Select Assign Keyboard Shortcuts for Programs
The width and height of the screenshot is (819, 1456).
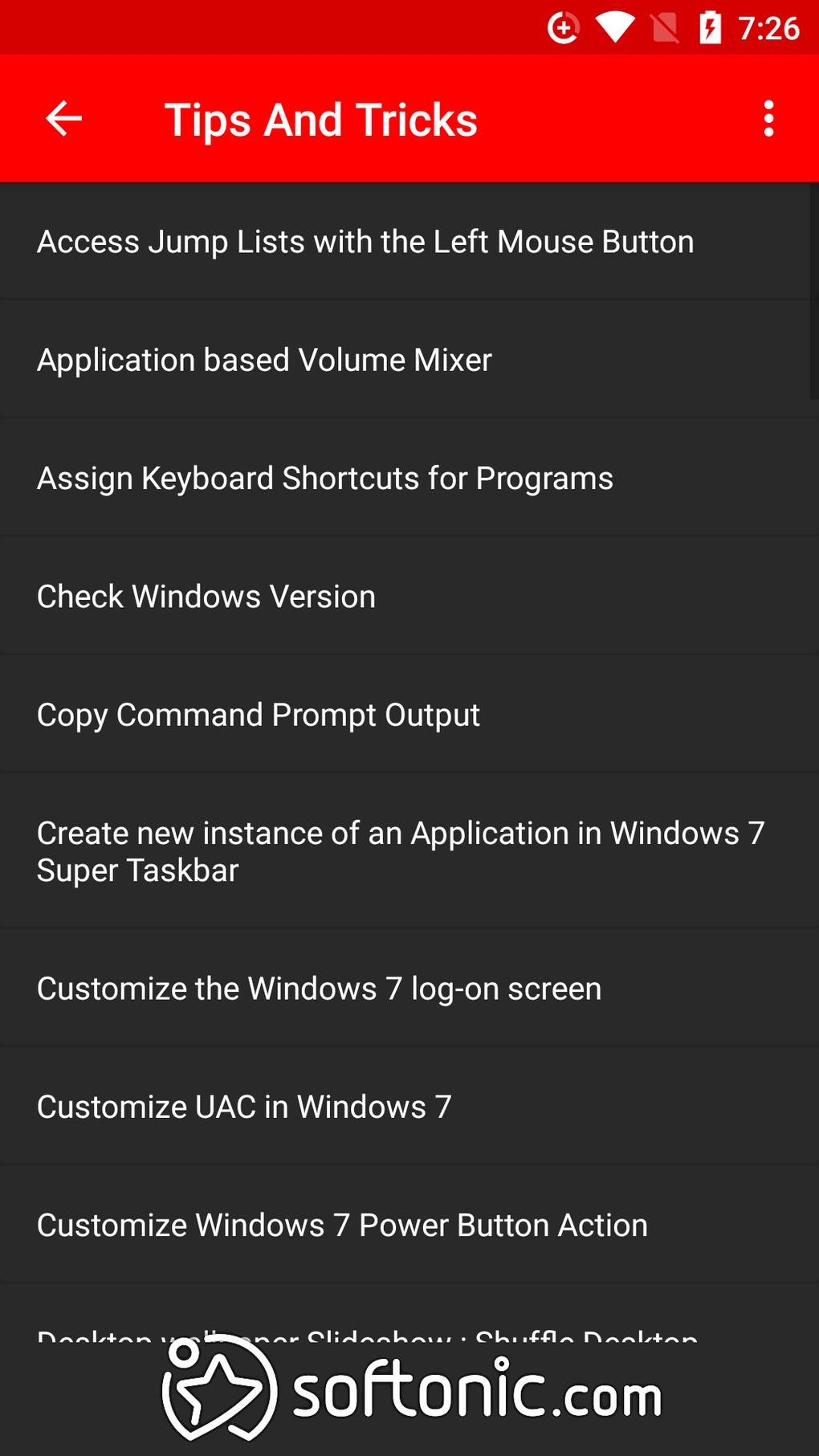click(x=324, y=477)
